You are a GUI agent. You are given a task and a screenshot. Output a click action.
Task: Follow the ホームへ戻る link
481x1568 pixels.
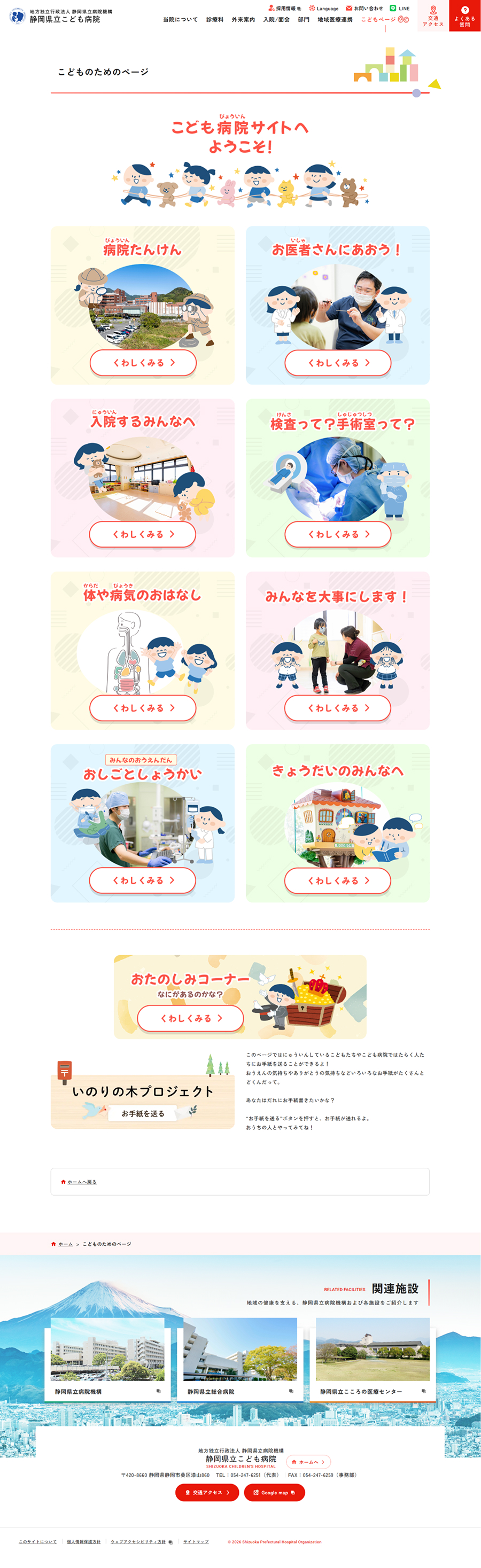82,1182
